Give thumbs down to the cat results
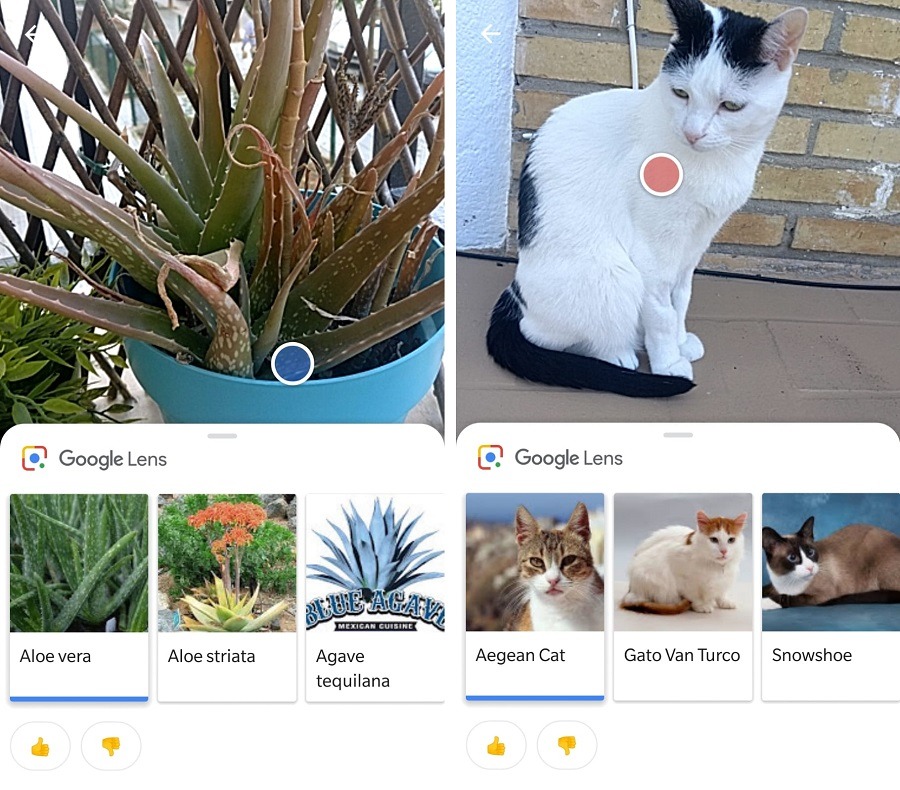900x790 pixels. coord(567,746)
